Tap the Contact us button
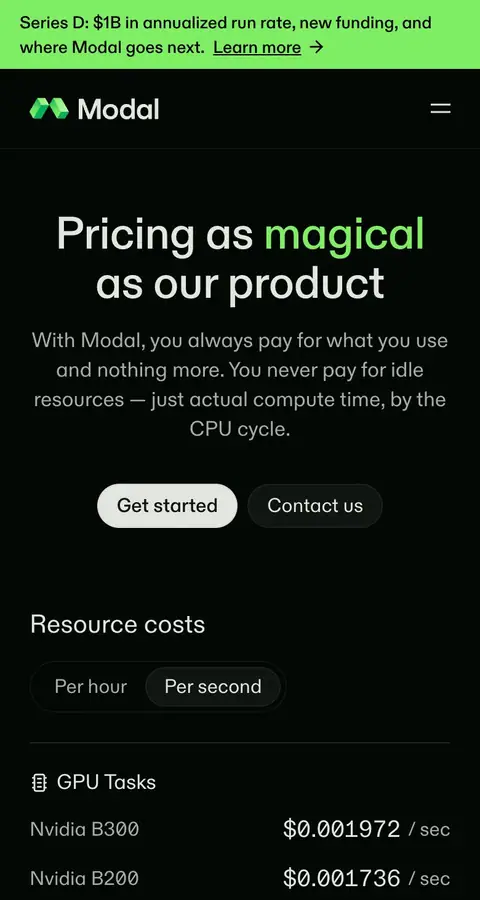 coord(315,506)
